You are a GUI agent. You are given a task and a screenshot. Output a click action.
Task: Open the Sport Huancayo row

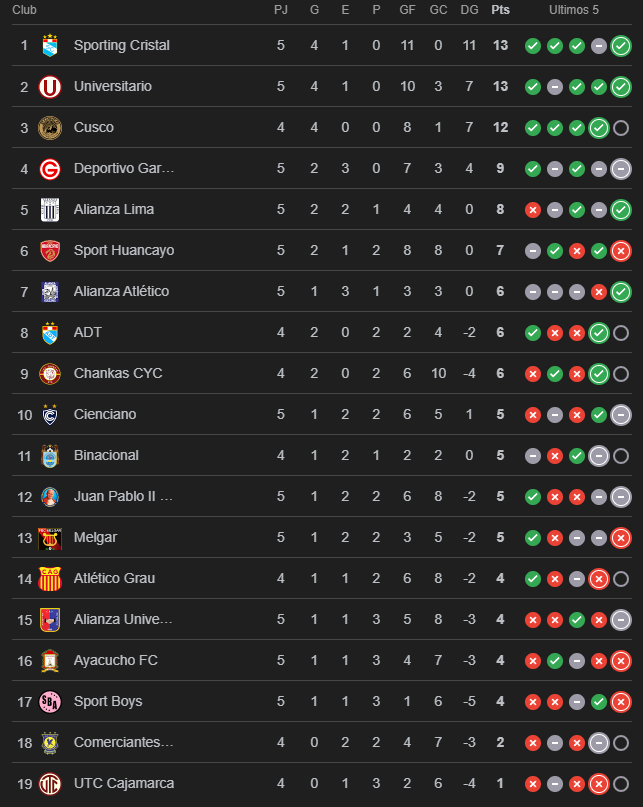123,250
